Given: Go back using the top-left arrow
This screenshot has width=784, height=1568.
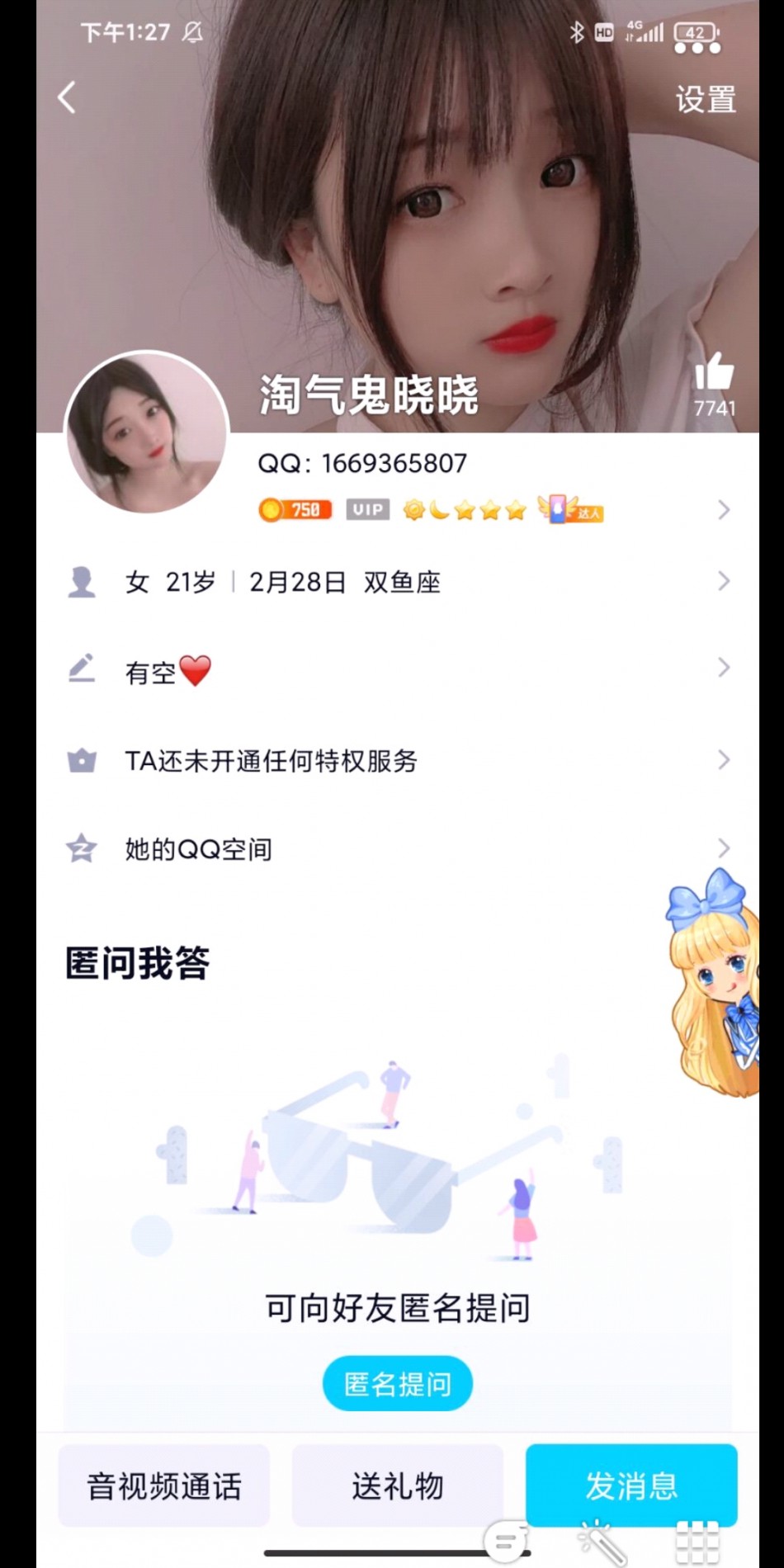Looking at the screenshot, I should pos(67,98).
